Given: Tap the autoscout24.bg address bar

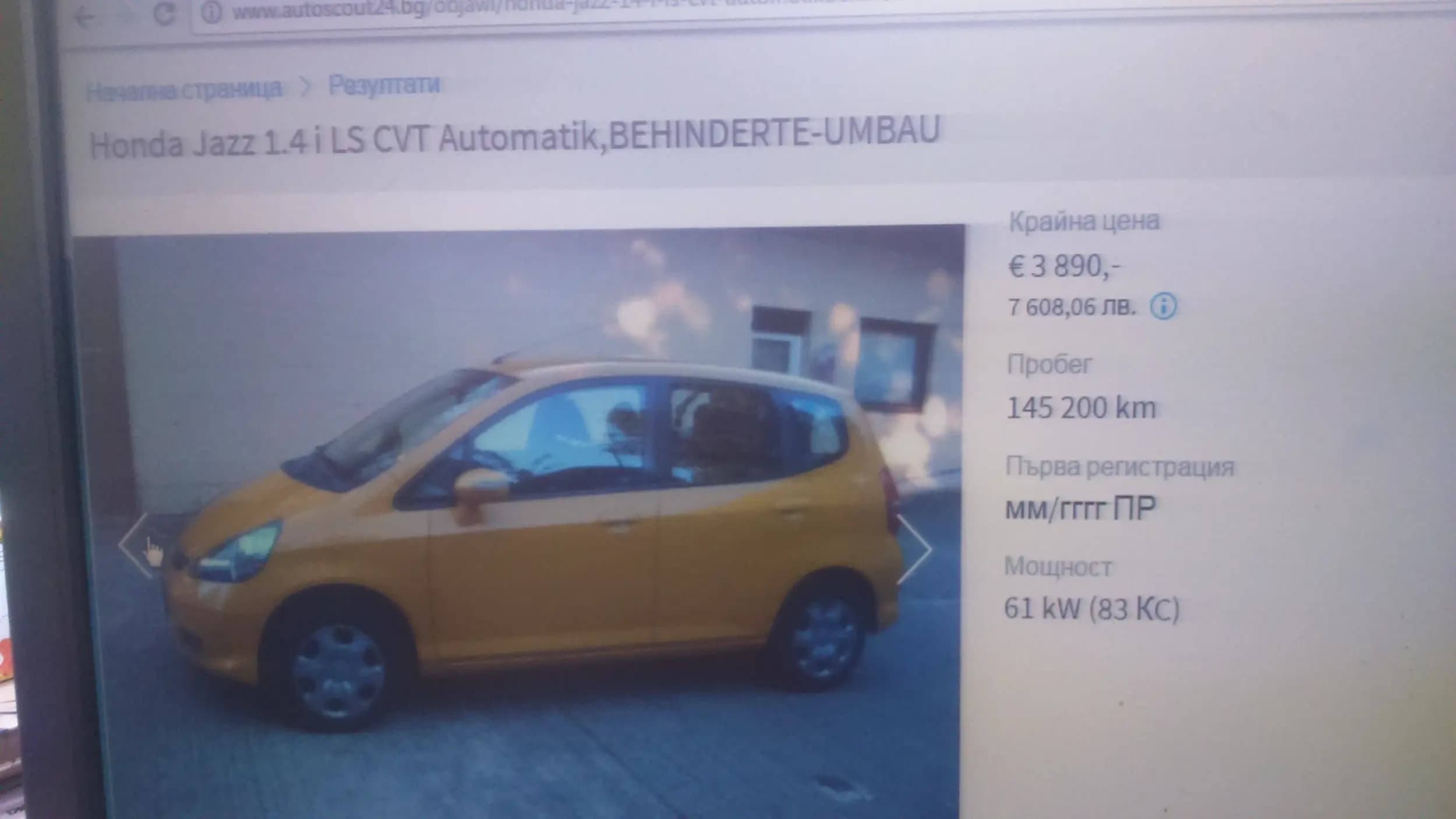Looking at the screenshot, I should click(x=524, y=10).
